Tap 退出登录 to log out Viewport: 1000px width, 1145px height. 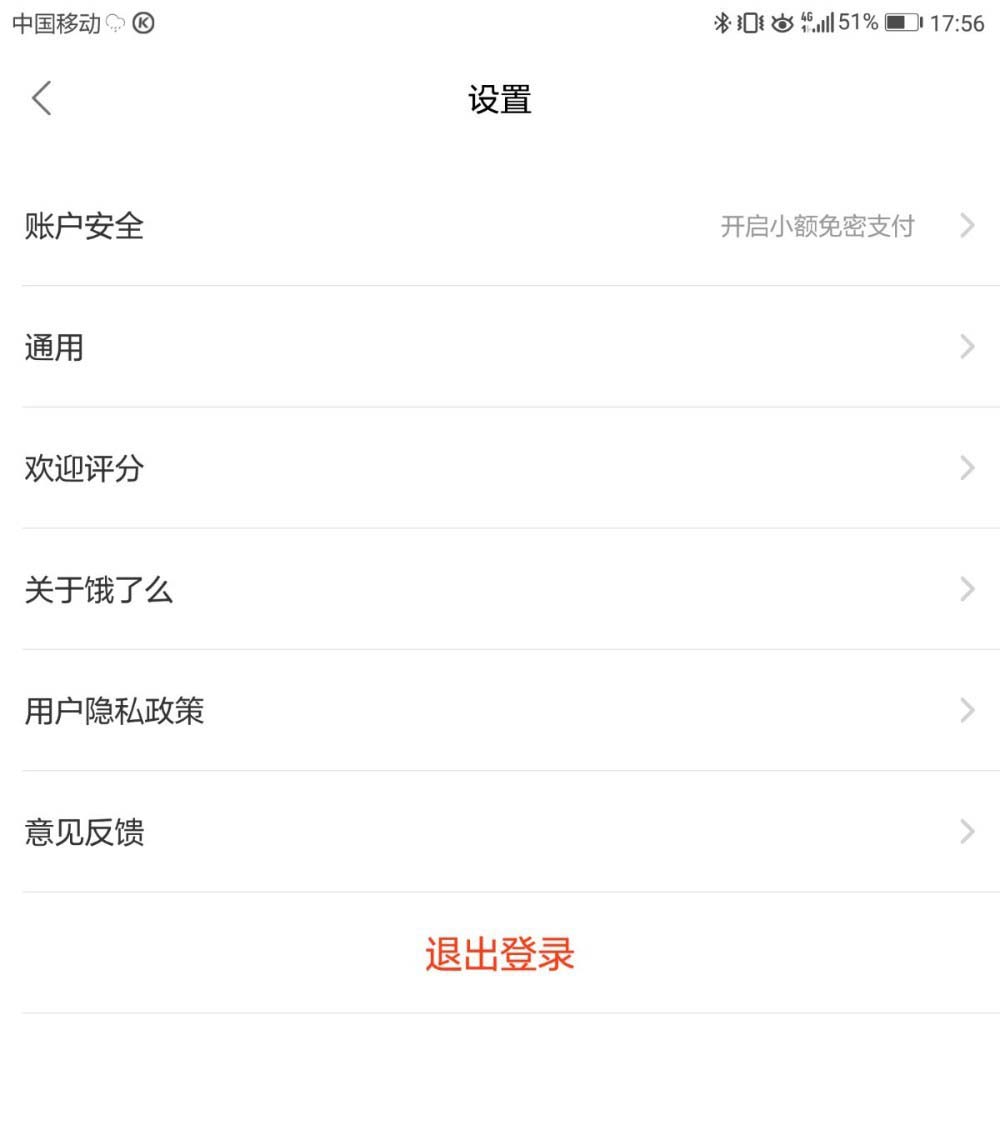(500, 954)
